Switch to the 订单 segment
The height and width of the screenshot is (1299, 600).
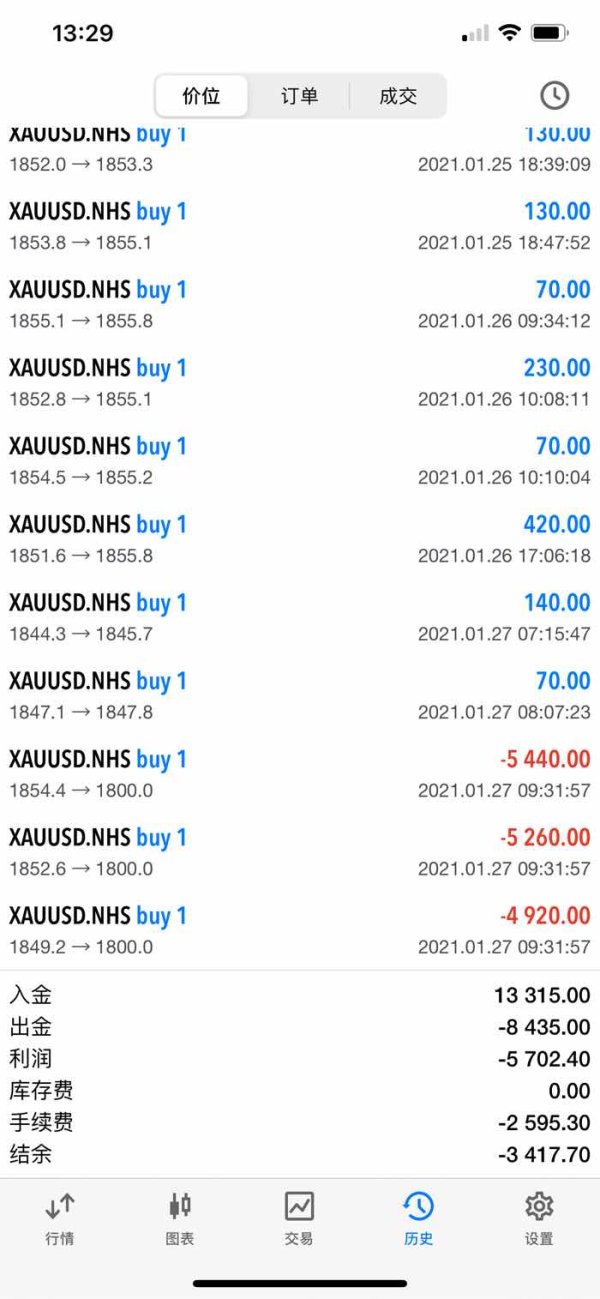coord(299,97)
